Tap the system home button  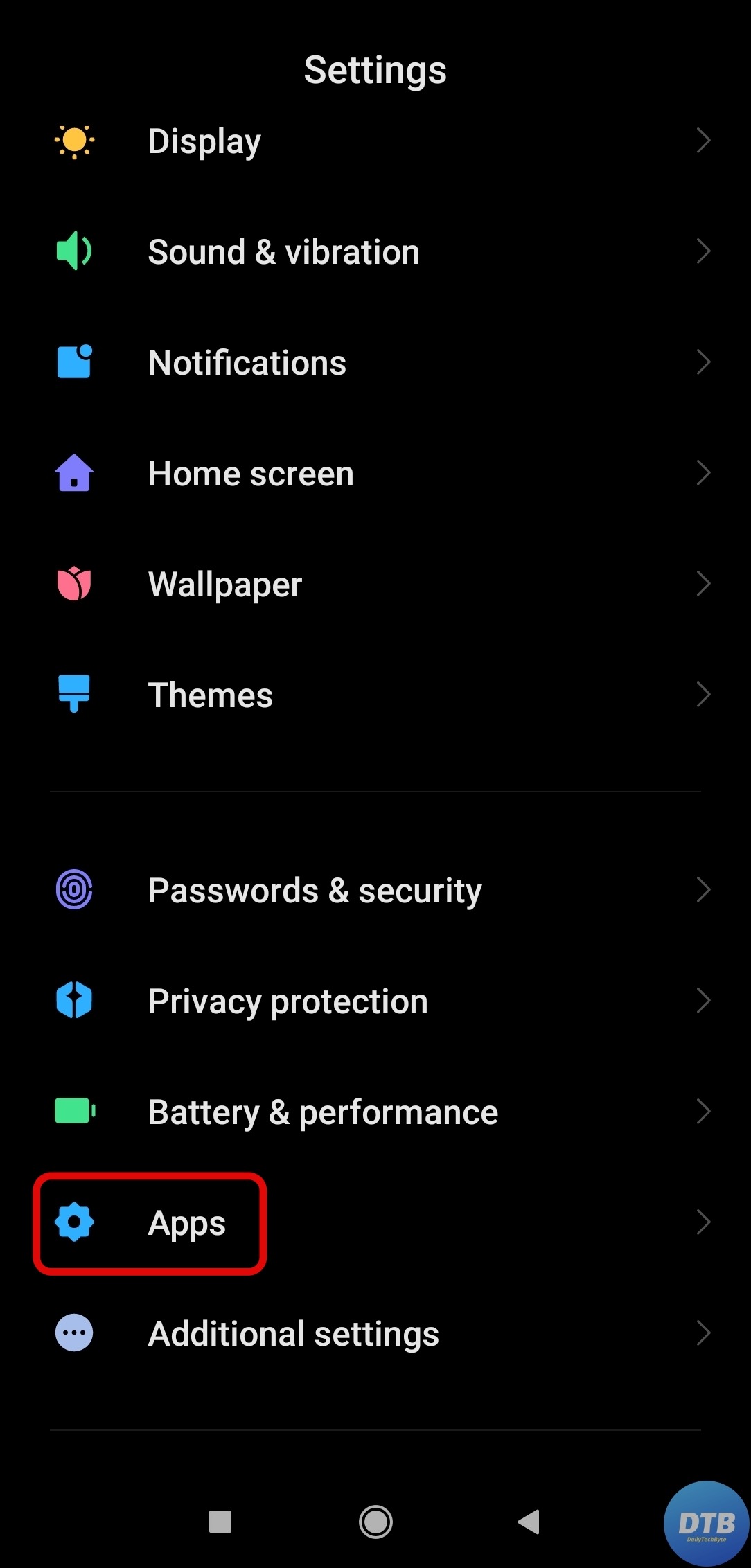point(375,1522)
